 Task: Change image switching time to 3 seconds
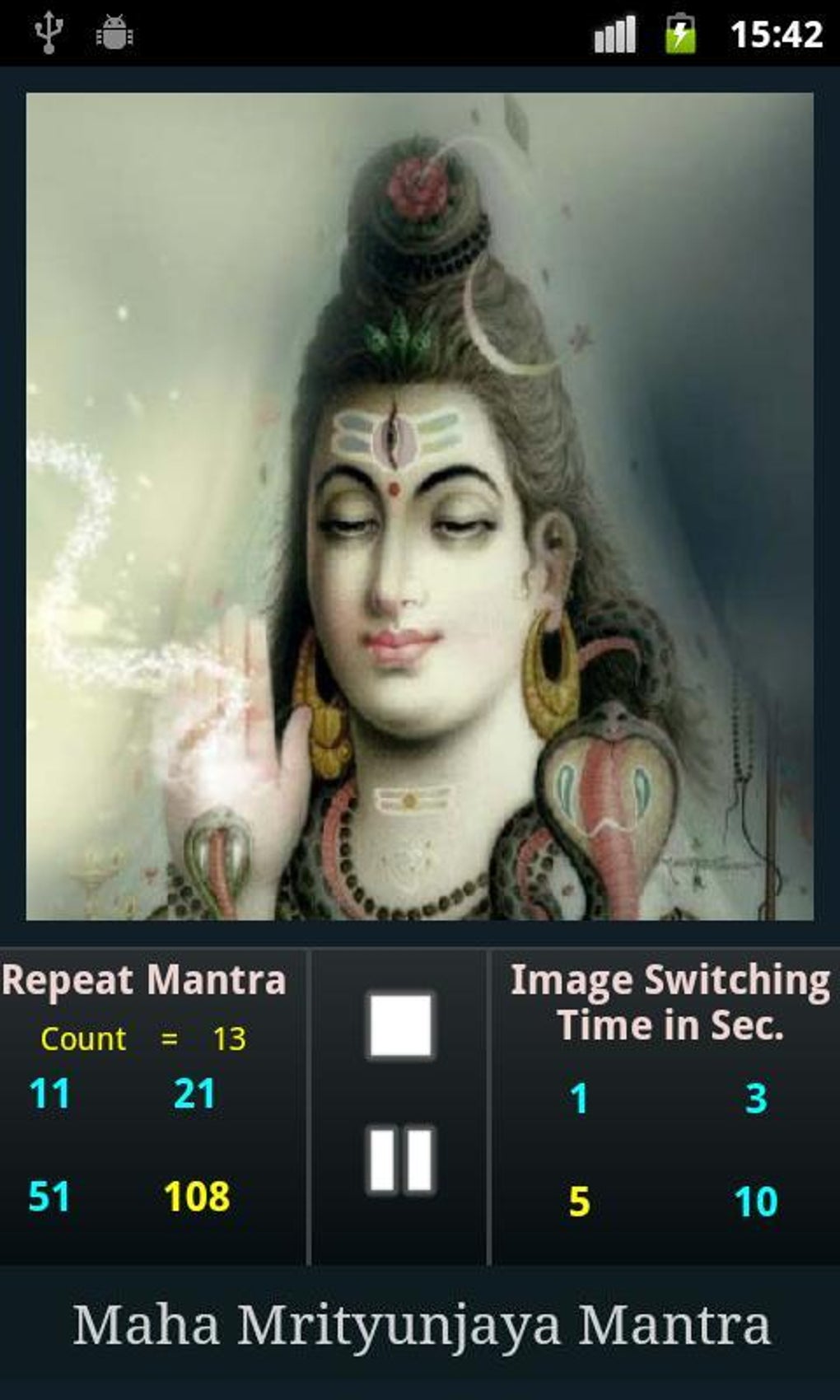pyautogui.click(x=756, y=1099)
